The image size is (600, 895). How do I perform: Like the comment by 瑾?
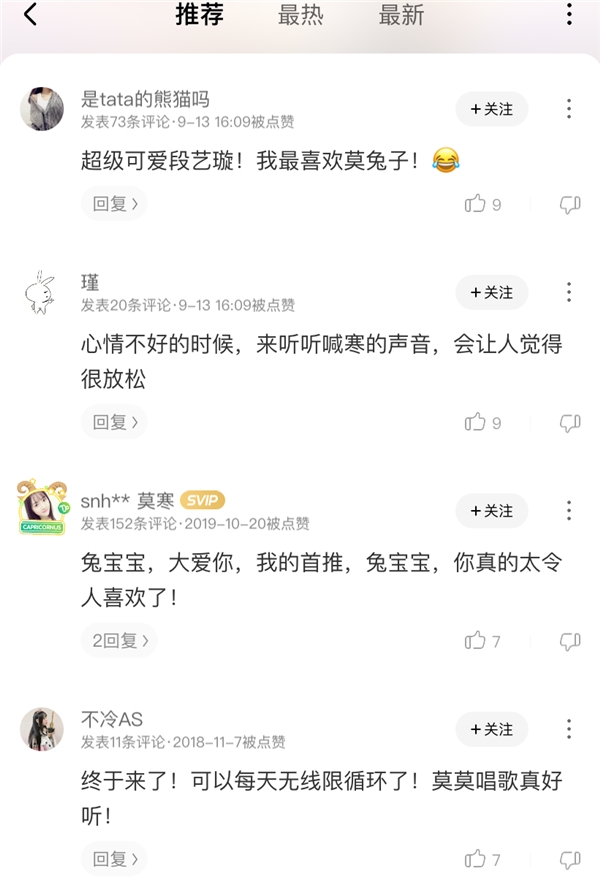point(476,422)
